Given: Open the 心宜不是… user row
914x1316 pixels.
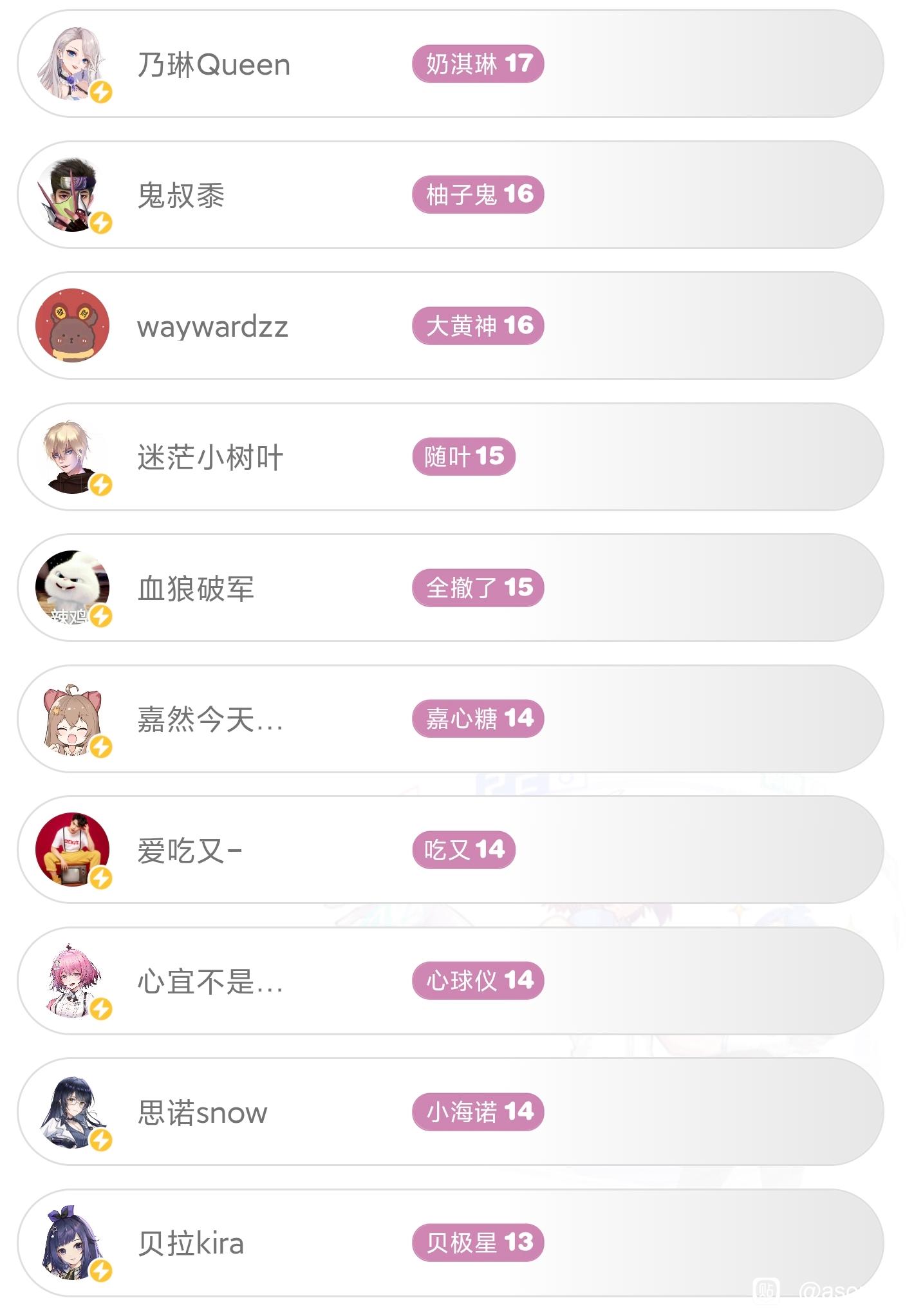Looking at the screenshot, I should pyautogui.click(x=210, y=982).
